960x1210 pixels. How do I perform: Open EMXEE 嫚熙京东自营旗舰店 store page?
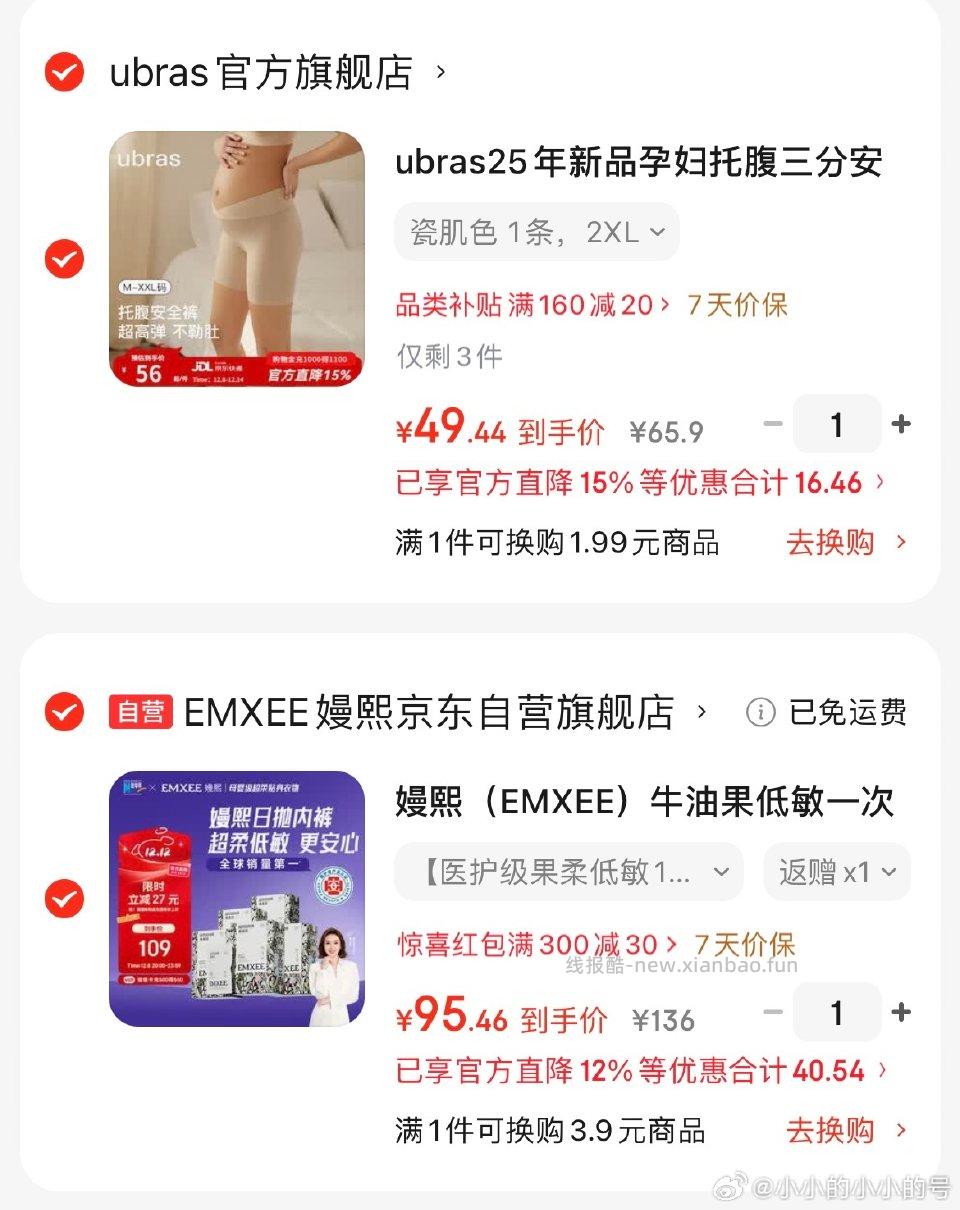pyautogui.click(x=430, y=713)
